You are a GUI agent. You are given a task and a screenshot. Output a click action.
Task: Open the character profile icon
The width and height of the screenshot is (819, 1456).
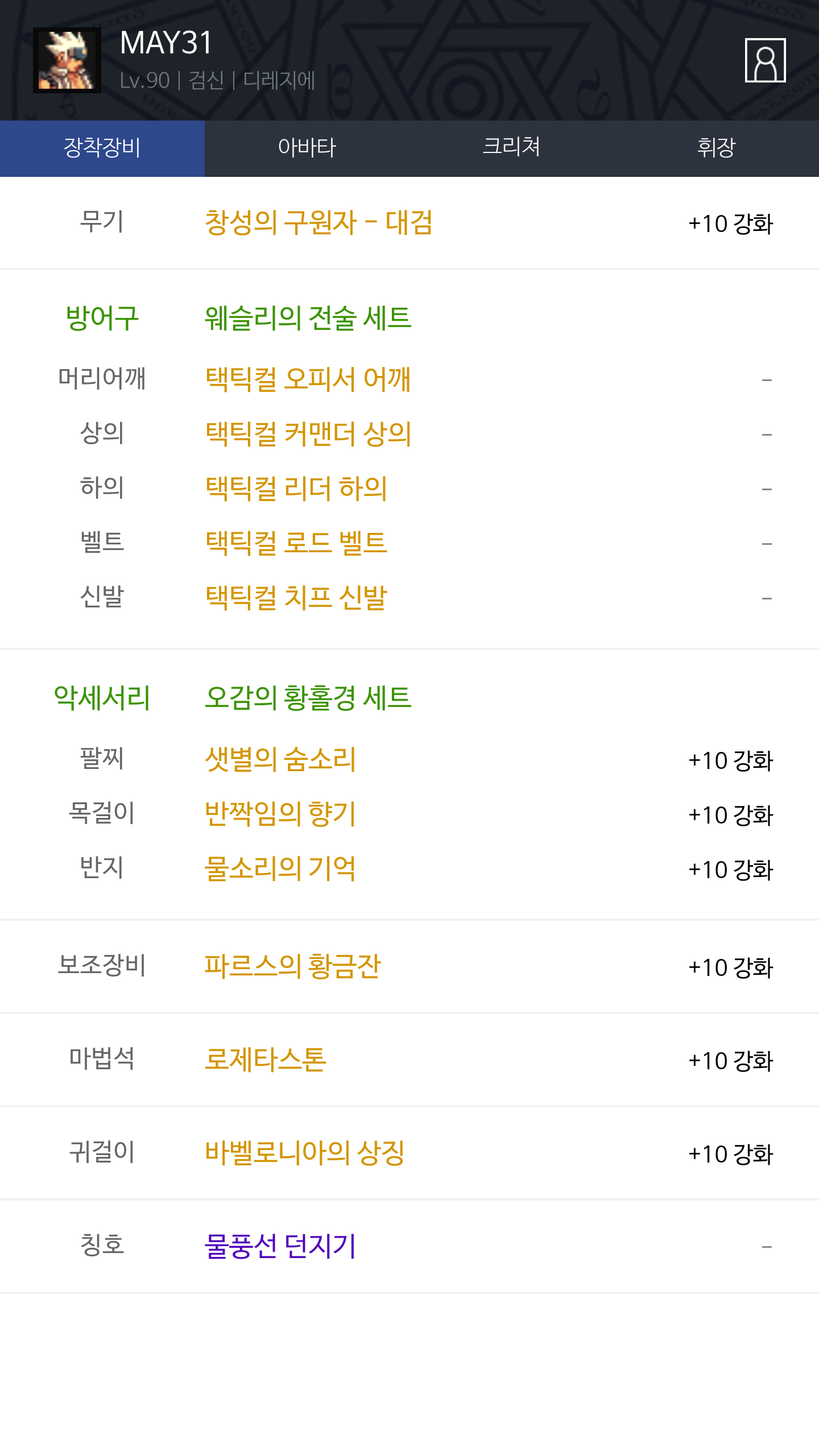tap(765, 60)
